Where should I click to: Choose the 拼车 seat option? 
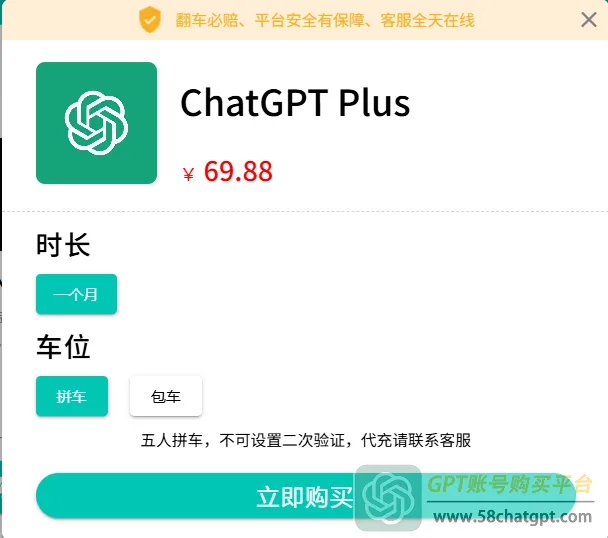point(71,396)
